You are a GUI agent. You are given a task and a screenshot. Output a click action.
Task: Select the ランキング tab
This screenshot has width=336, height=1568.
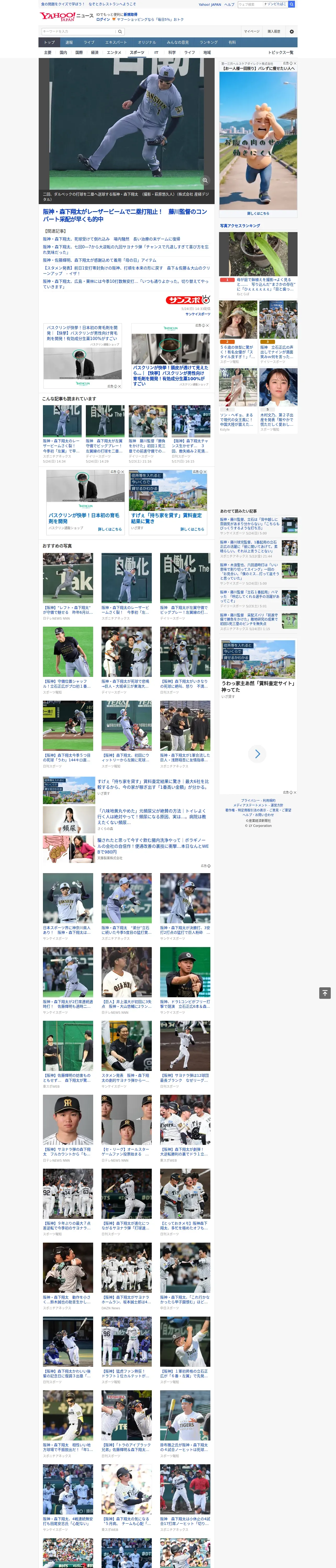coord(209,43)
